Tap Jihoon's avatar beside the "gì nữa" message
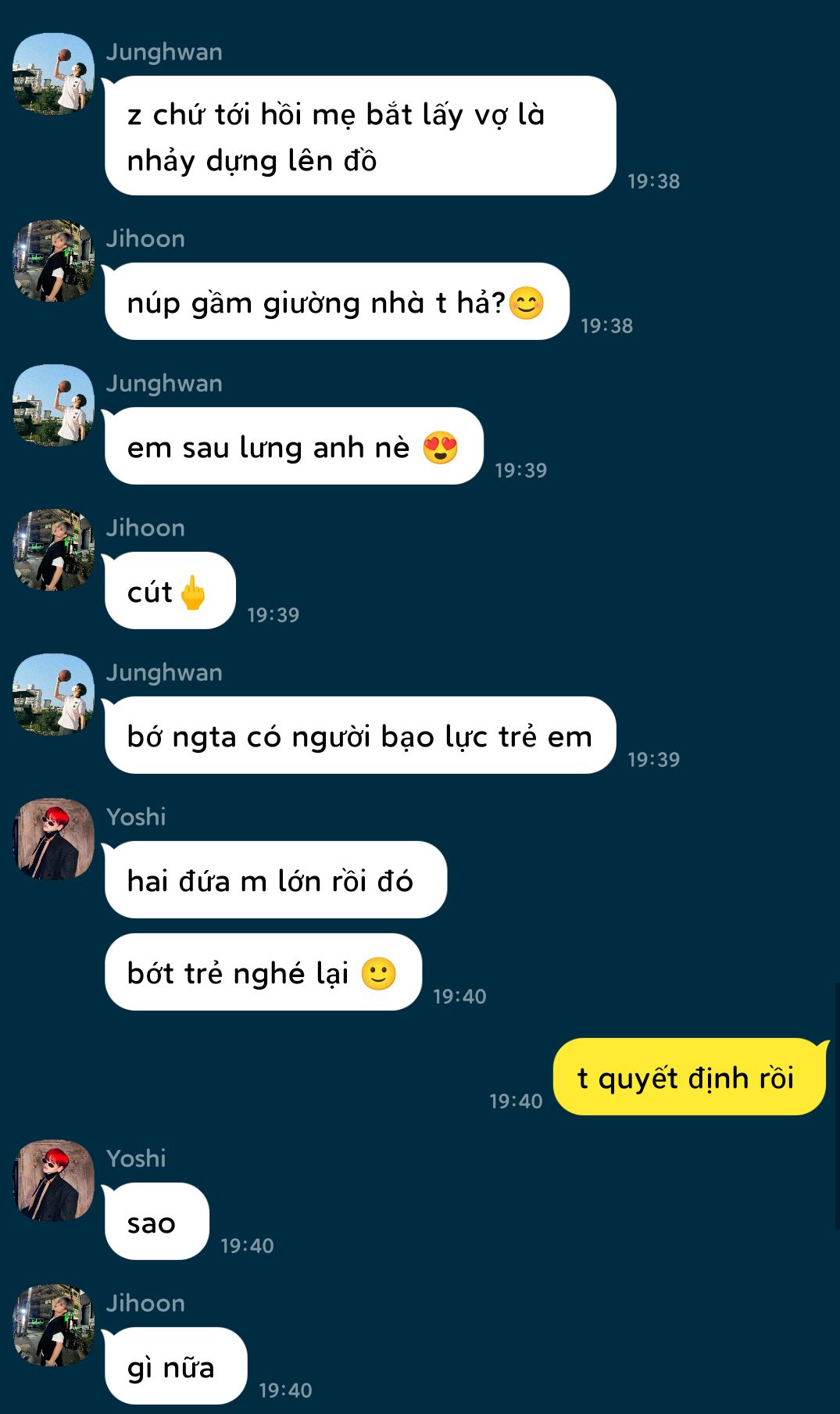 [x=53, y=1325]
